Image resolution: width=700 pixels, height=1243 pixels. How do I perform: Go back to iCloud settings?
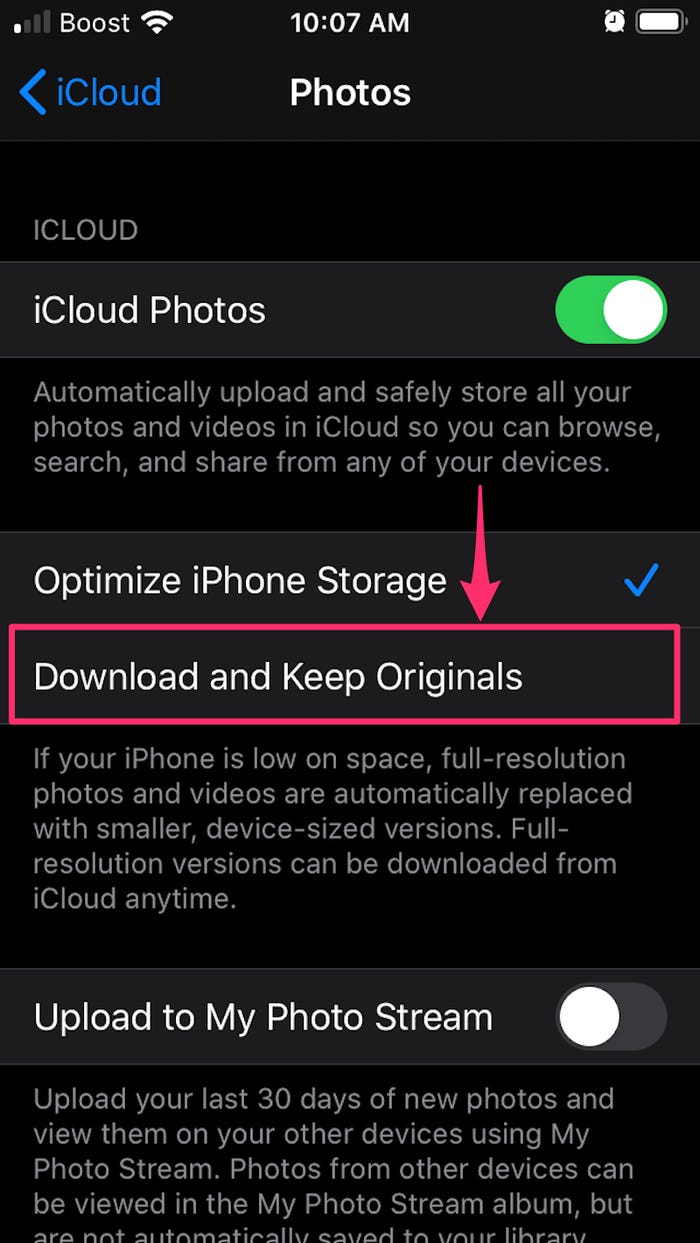90,93
